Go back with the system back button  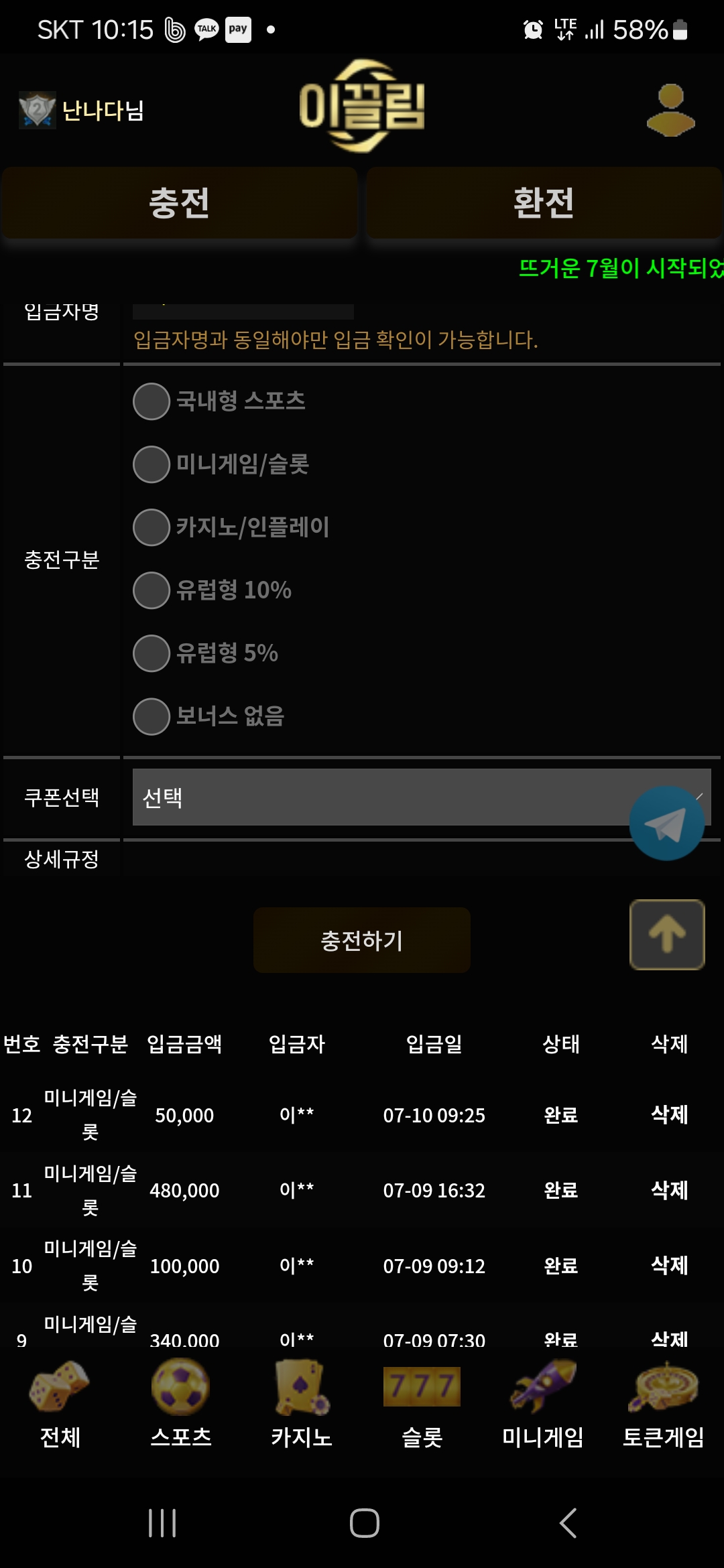click(568, 1523)
